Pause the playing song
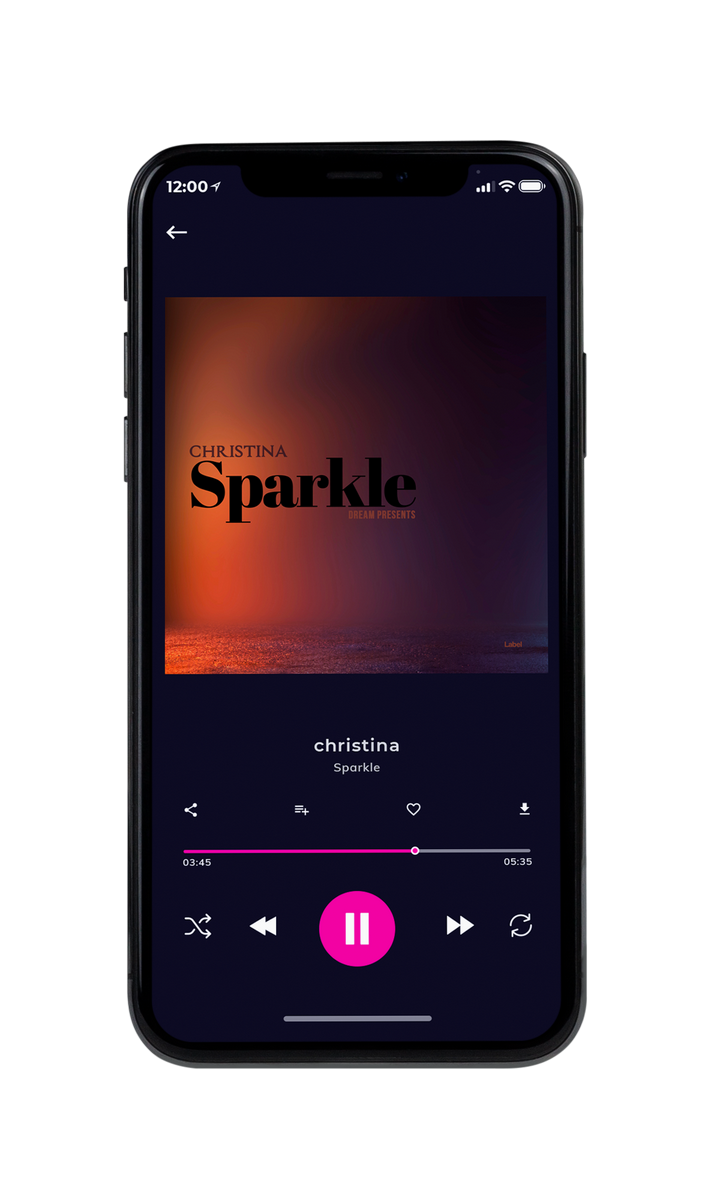The height and width of the screenshot is (1200, 720). (x=357, y=928)
